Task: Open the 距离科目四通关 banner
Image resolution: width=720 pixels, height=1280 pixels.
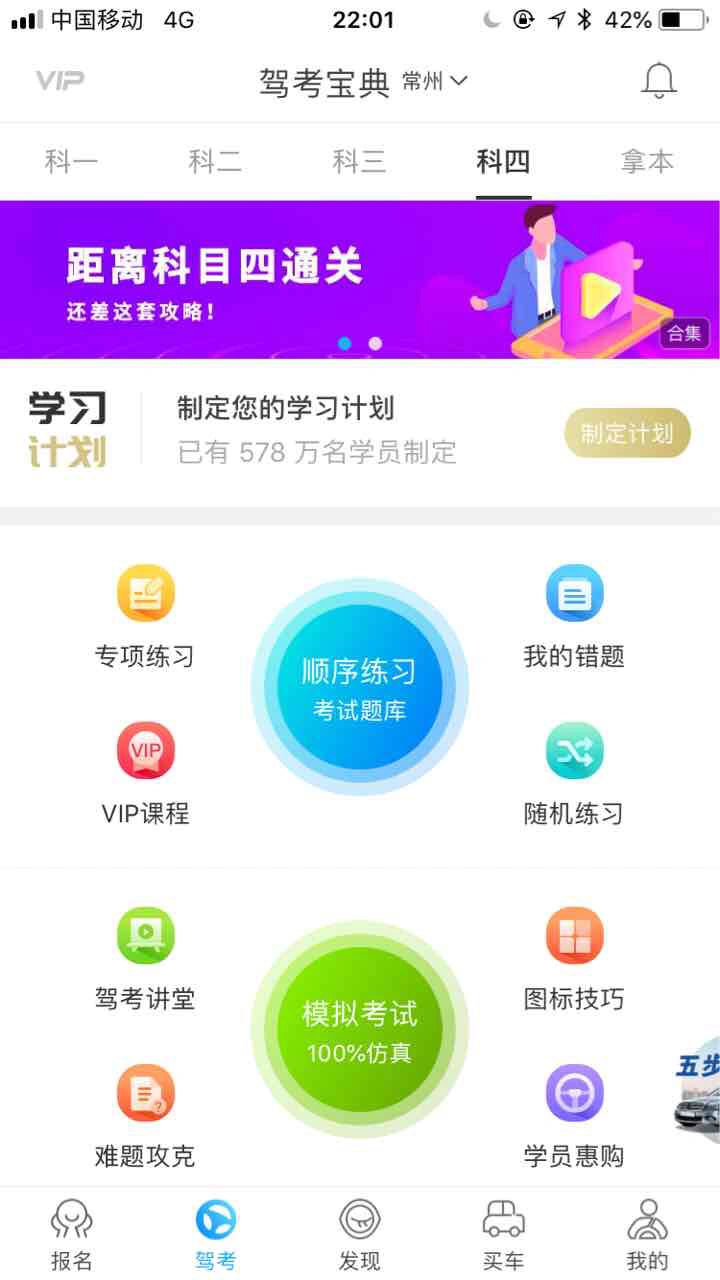Action: 300,280
